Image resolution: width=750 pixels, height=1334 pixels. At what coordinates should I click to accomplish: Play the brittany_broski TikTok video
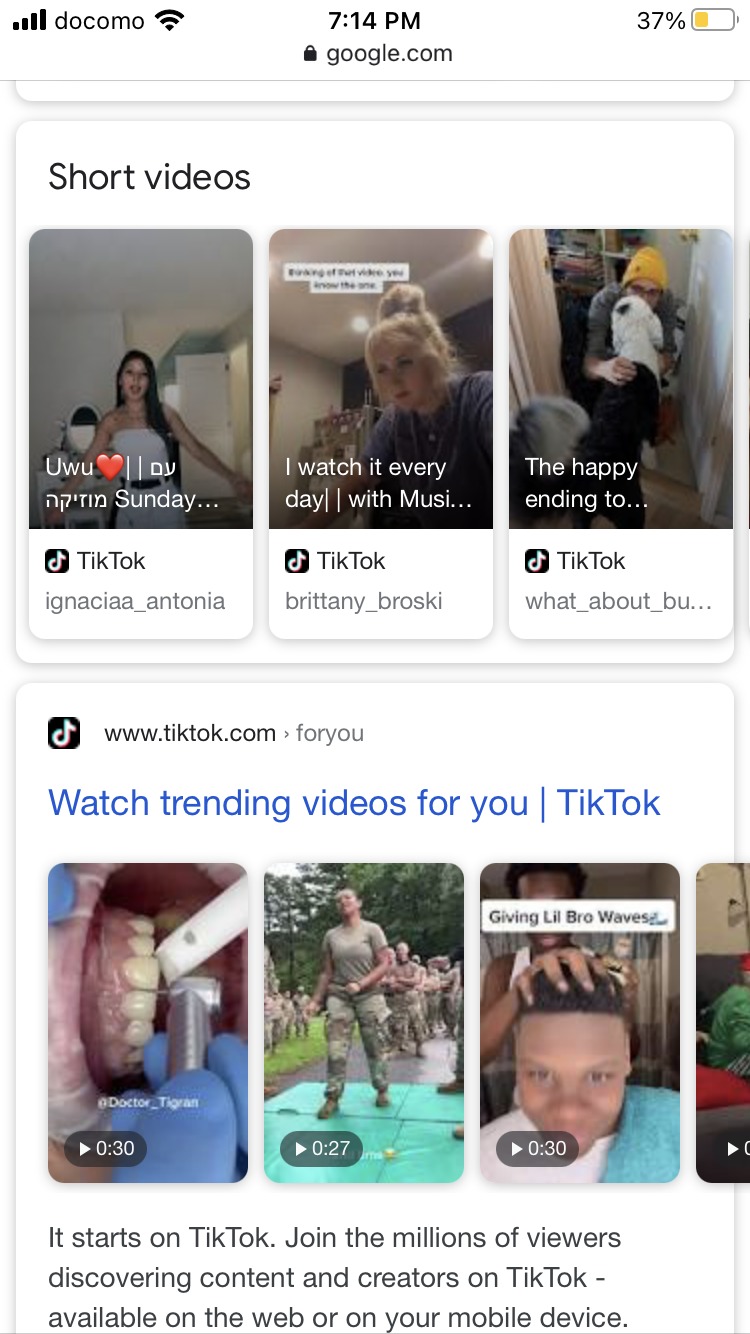click(381, 380)
